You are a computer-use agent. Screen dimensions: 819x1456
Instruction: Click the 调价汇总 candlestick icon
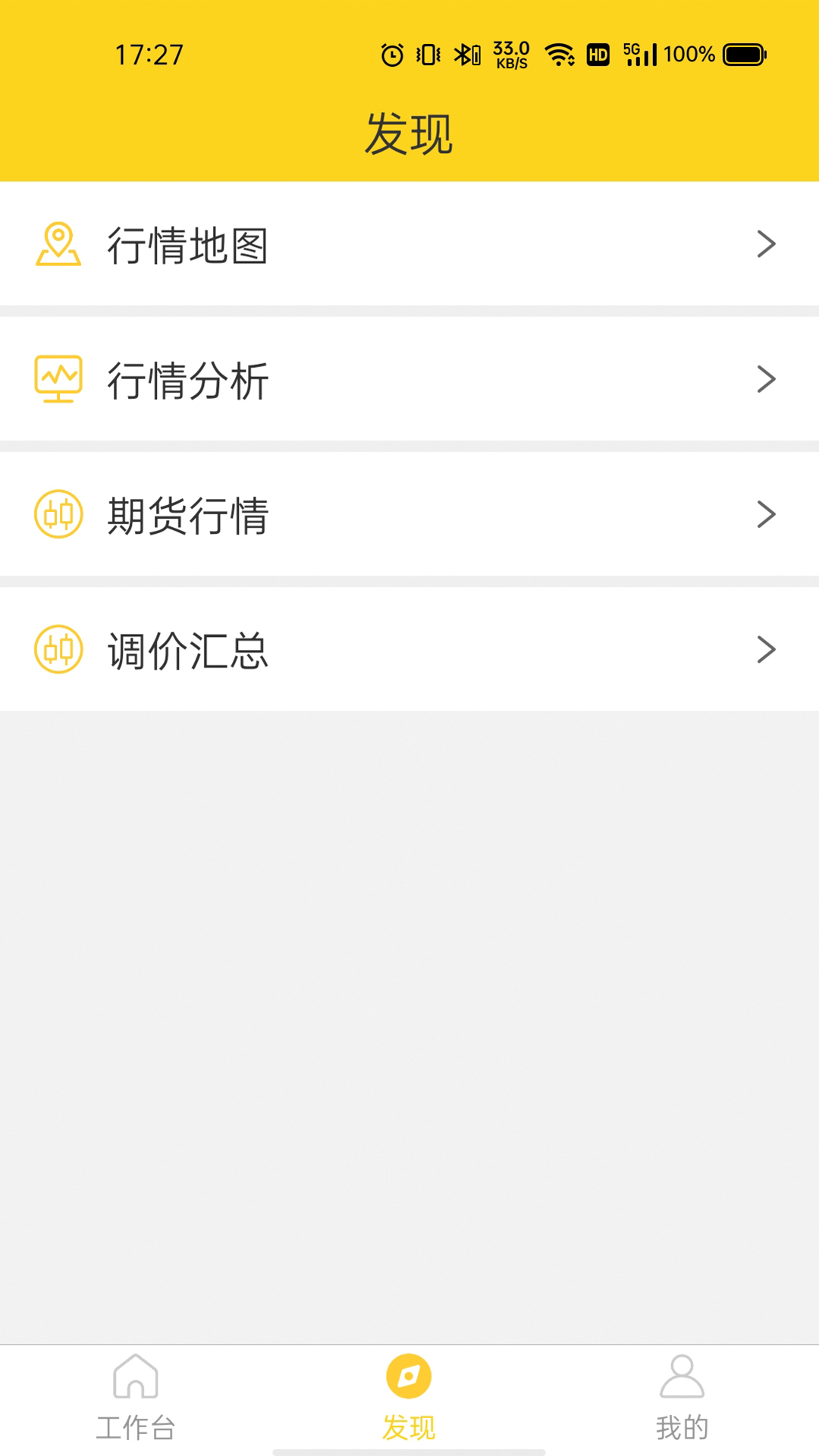pyautogui.click(x=58, y=649)
